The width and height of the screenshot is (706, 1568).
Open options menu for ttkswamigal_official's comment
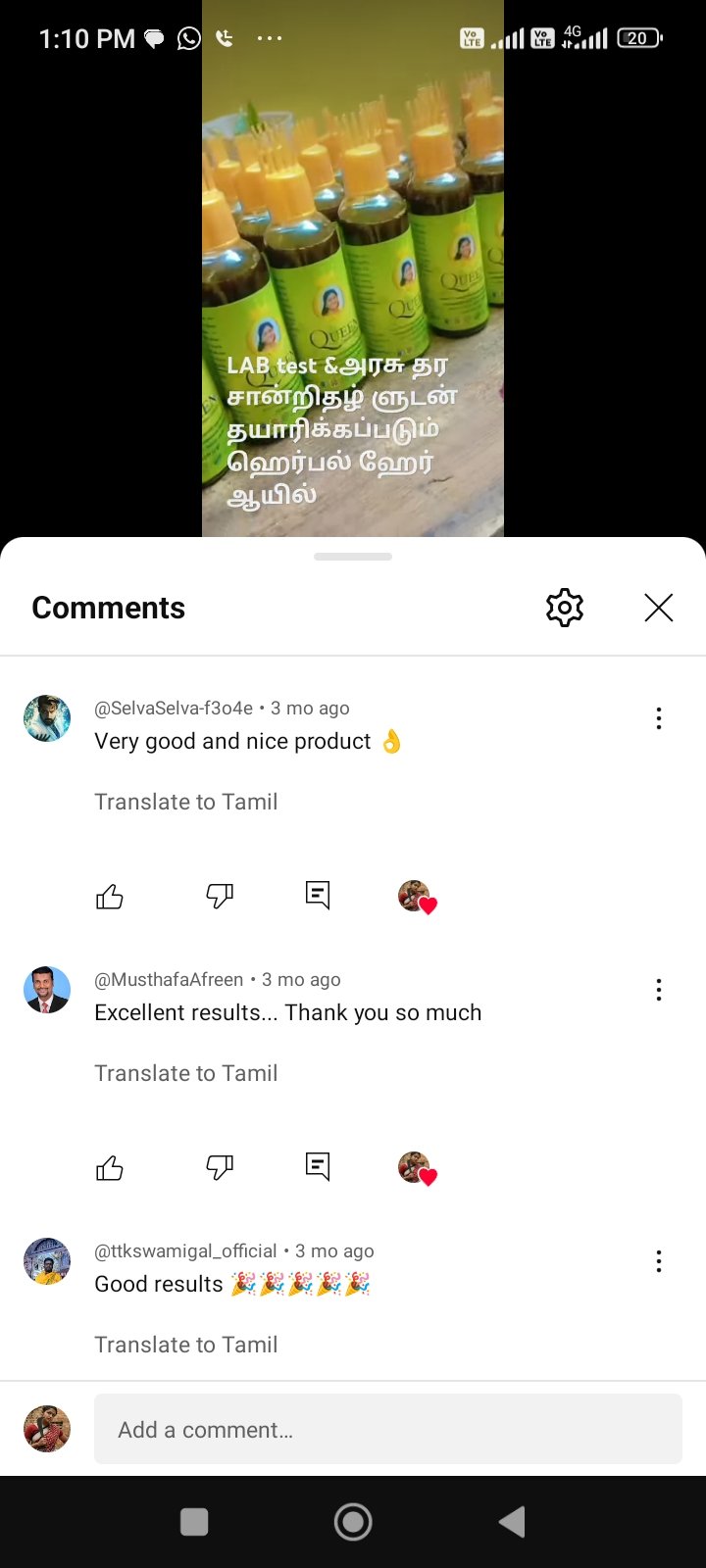pyautogui.click(x=658, y=1261)
